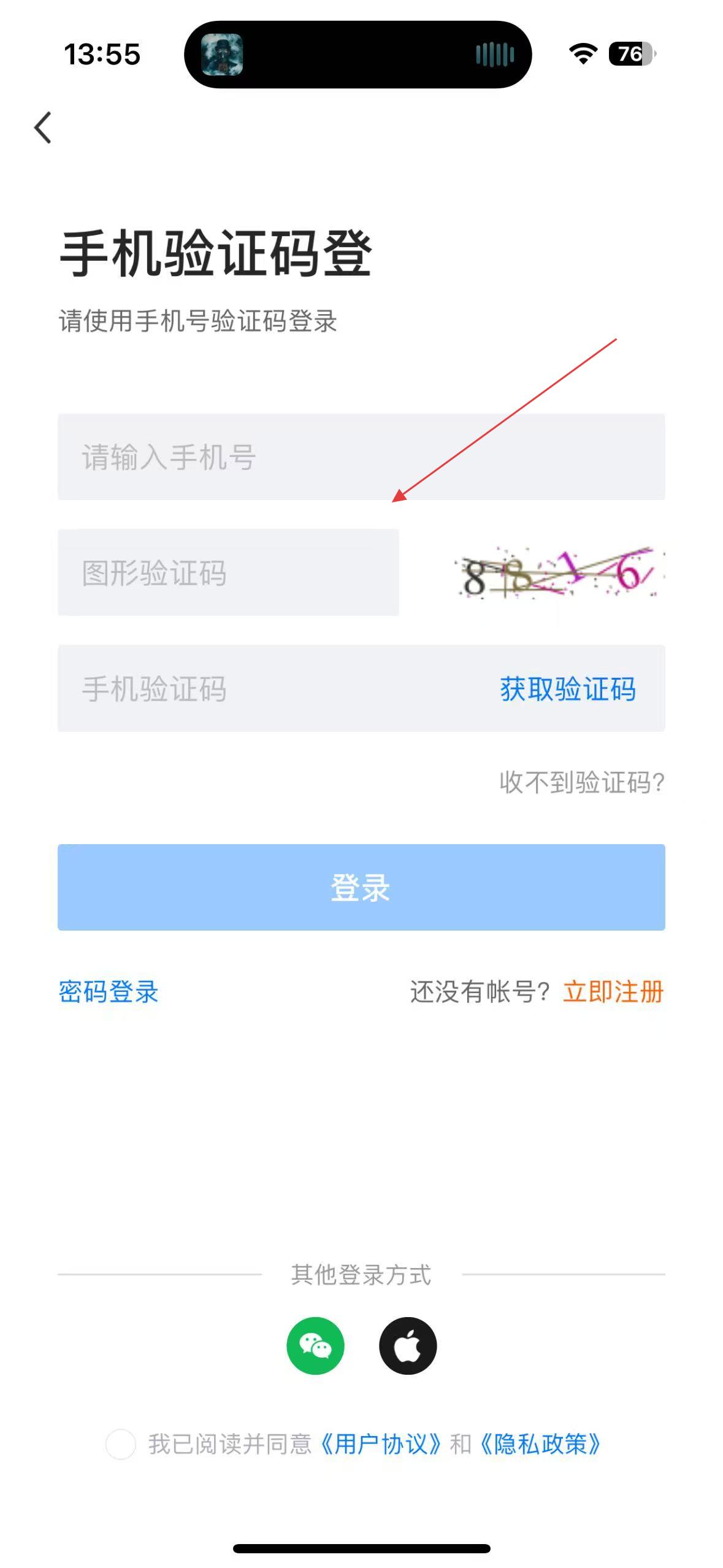Focus the graphic captcha input field
This screenshot has width=723, height=1568.
pos(228,572)
